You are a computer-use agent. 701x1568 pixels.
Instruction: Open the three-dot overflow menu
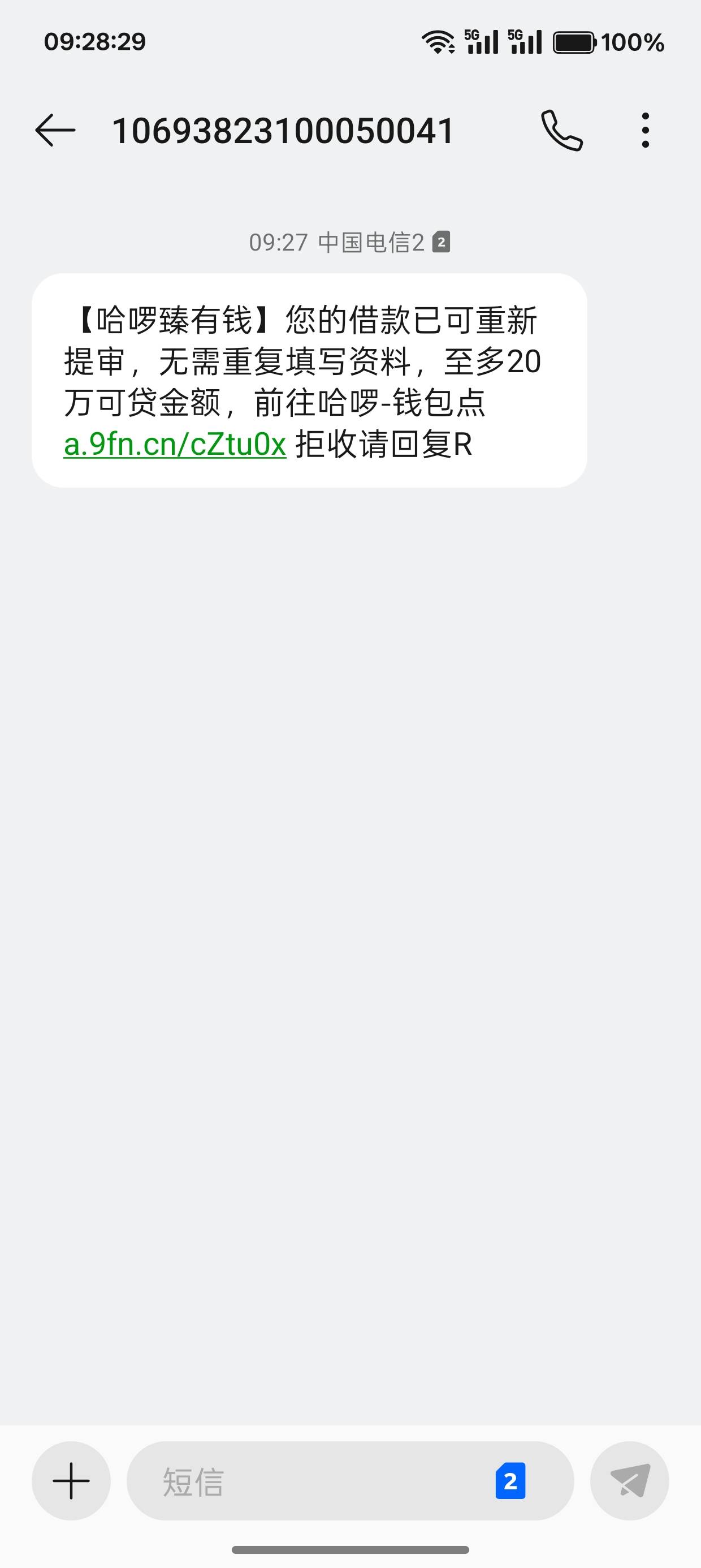pos(646,130)
